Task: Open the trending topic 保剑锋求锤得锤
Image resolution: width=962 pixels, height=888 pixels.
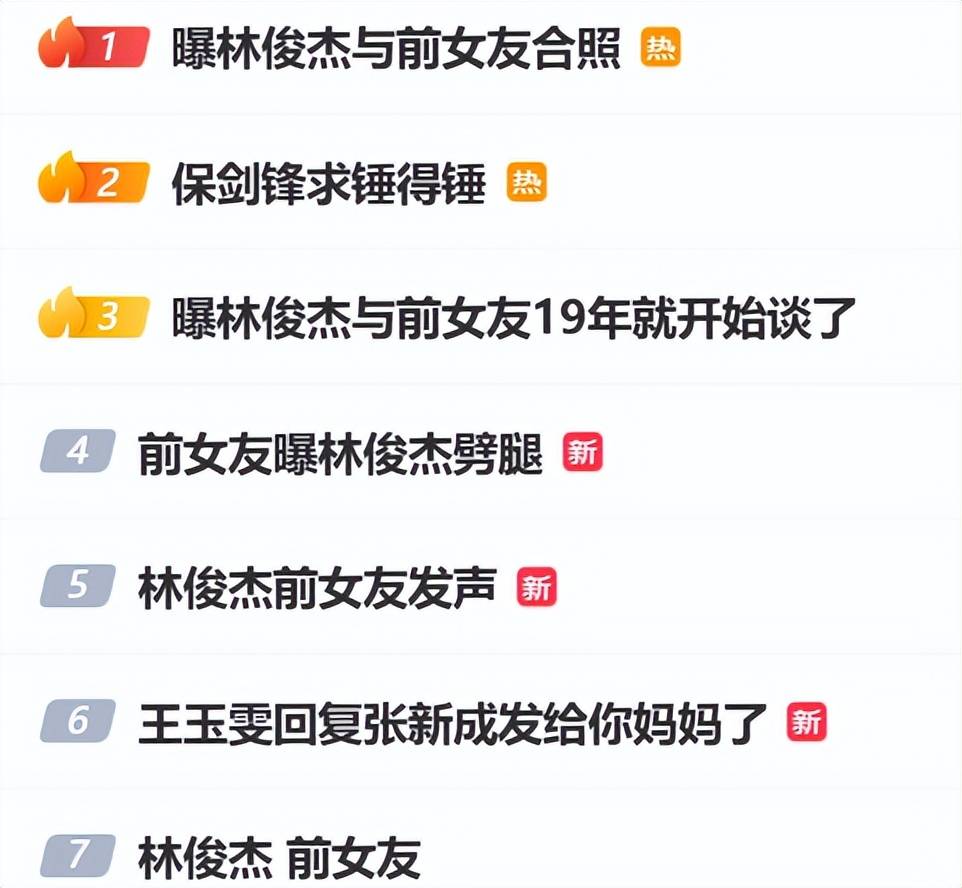Action: [x=328, y=183]
